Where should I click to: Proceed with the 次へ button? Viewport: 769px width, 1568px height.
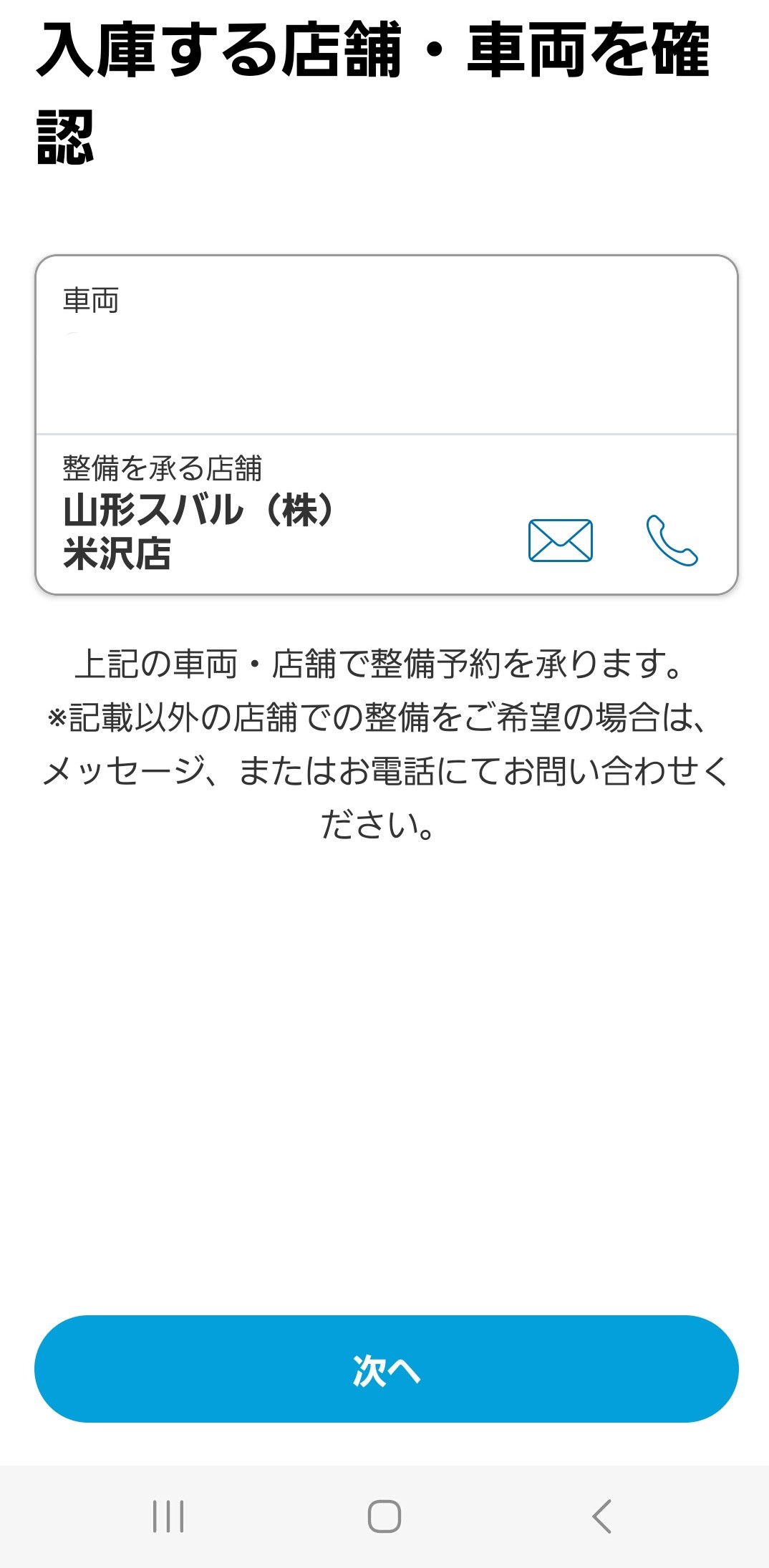pyautogui.click(x=386, y=1369)
